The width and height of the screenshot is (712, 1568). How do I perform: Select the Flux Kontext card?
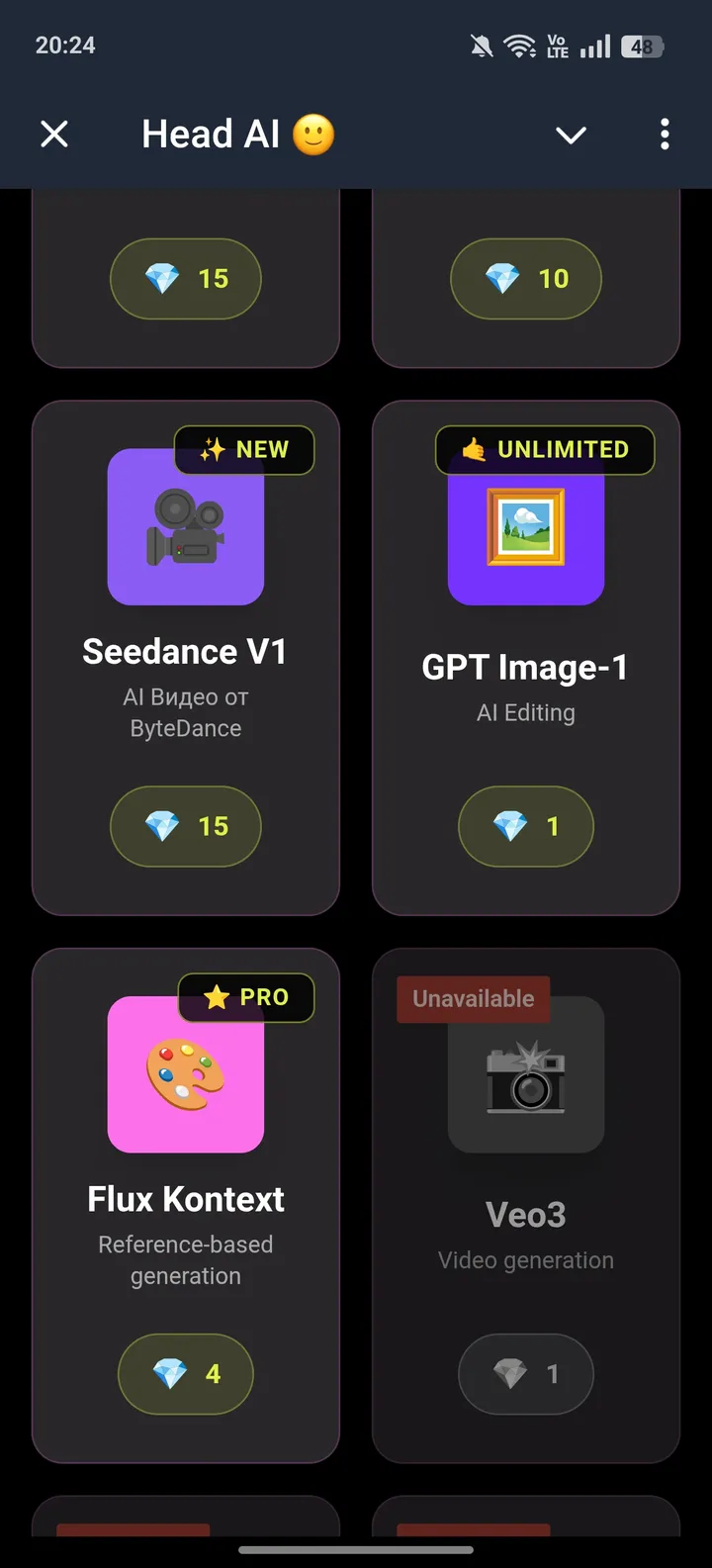coord(185,1202)
